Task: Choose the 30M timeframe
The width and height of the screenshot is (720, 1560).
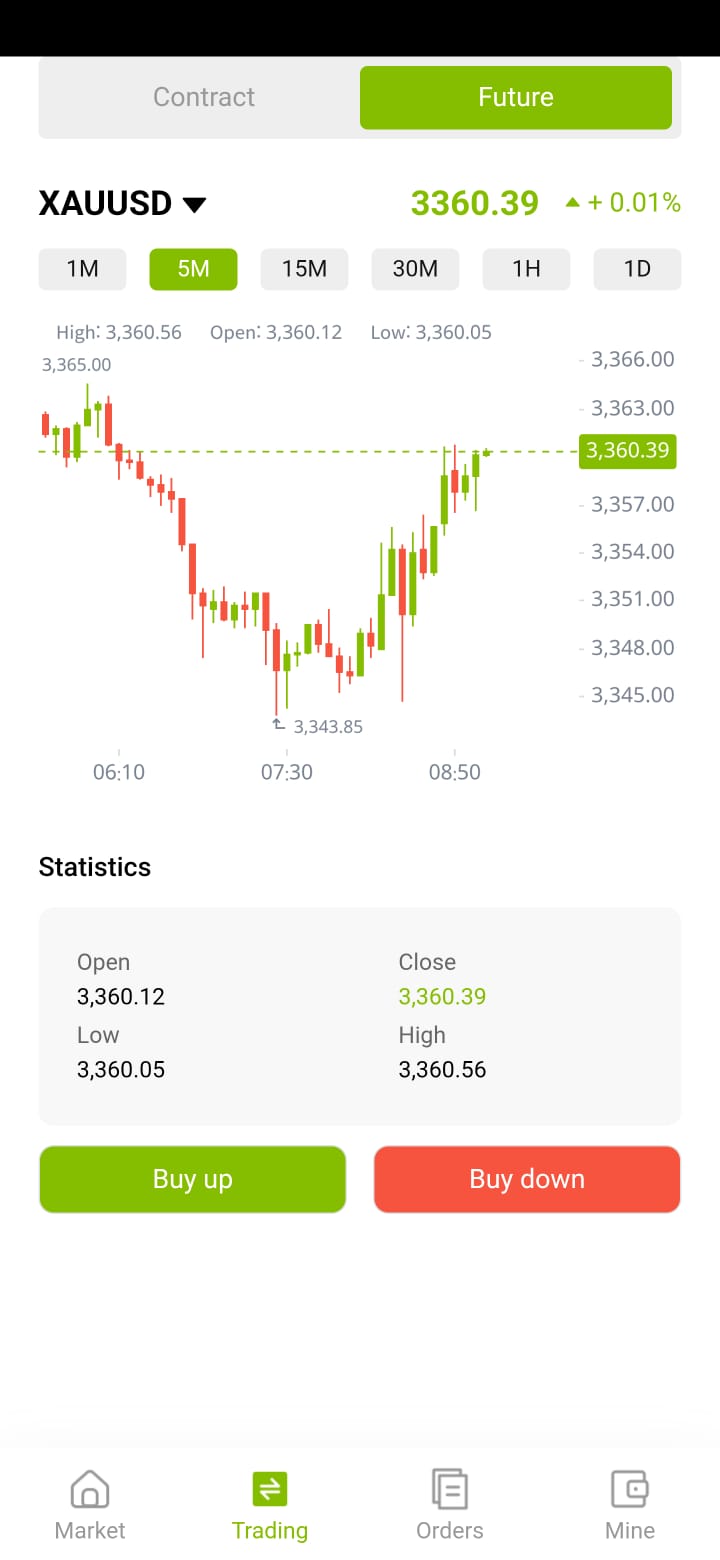Action: click(415, 269)
